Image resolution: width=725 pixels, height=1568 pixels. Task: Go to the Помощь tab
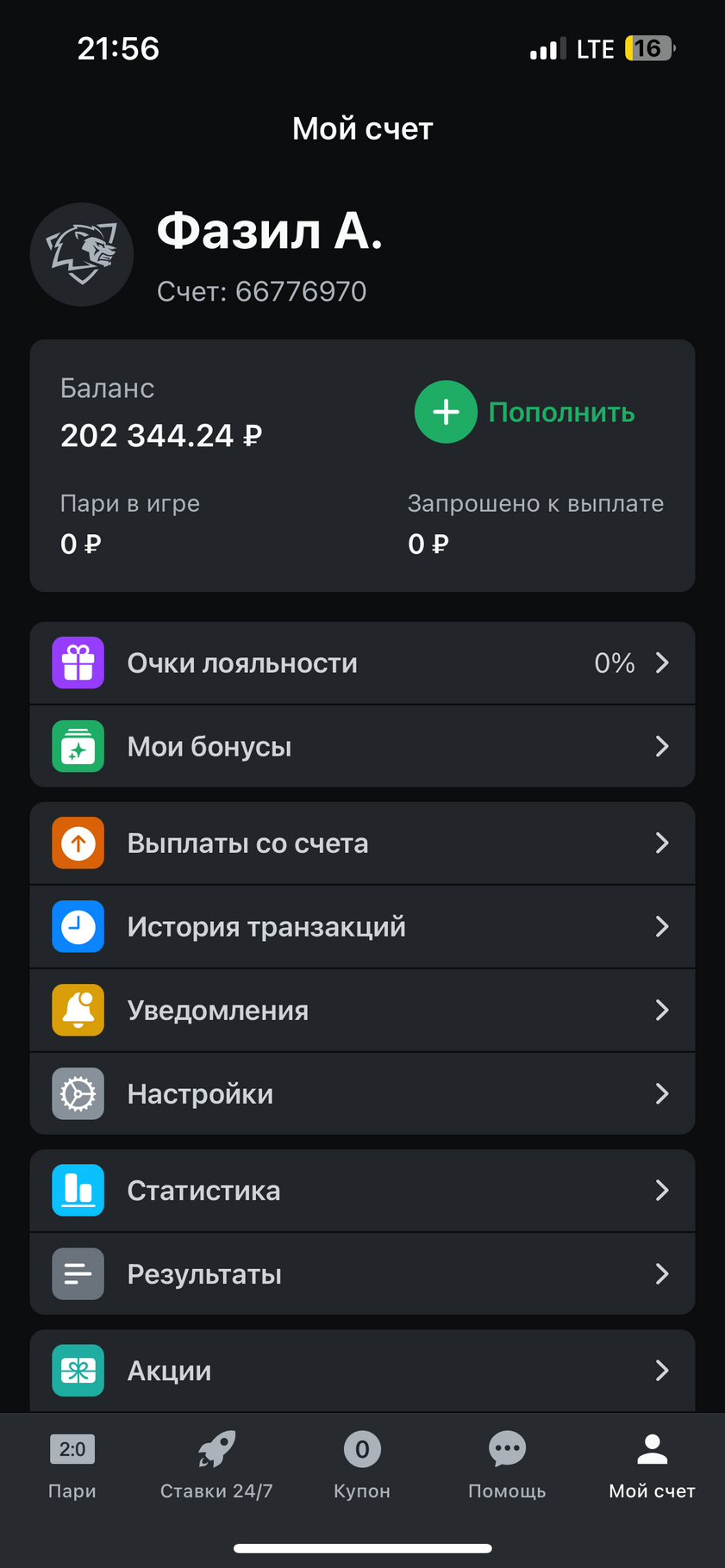(507, 1466)
